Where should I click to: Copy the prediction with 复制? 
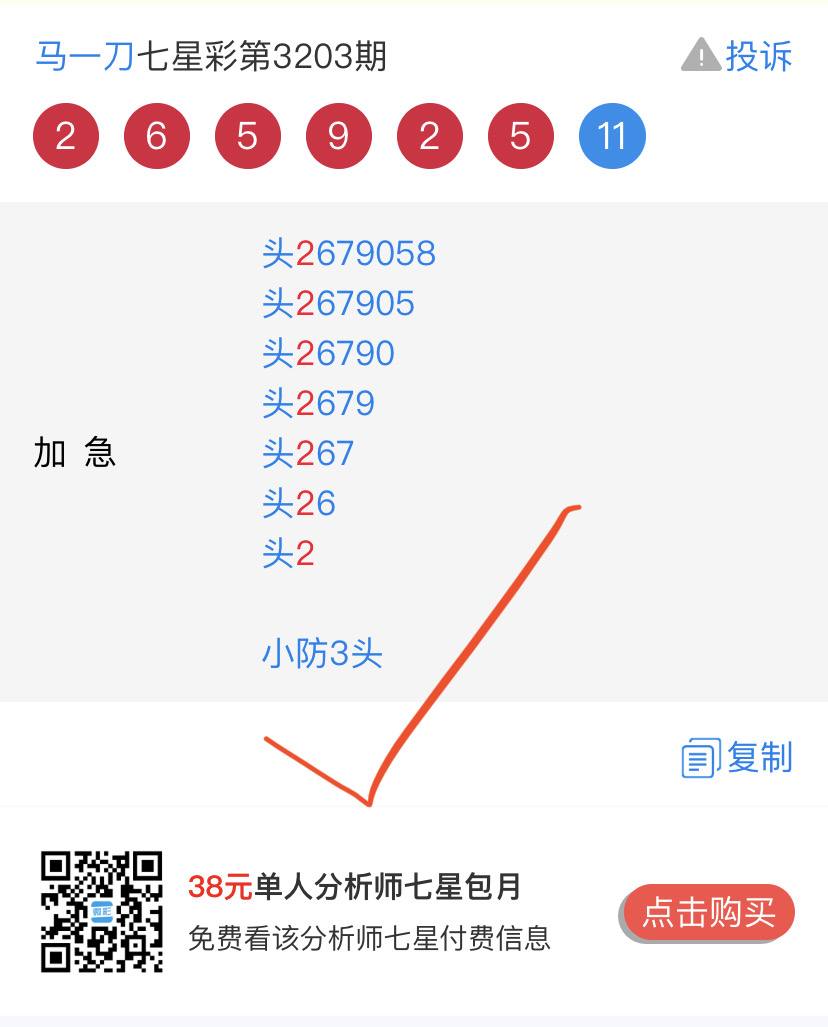click(738, 758)
